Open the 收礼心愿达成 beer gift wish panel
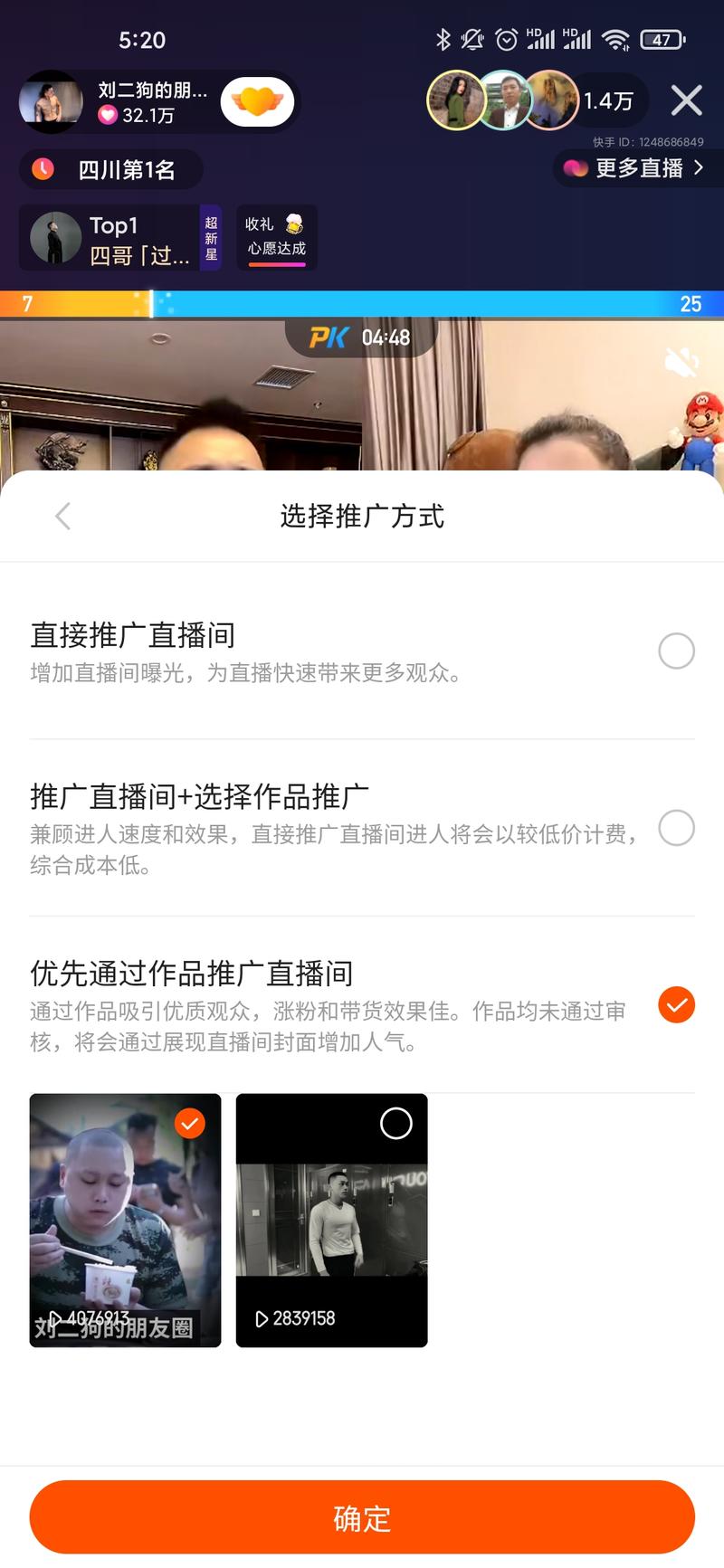The image size is (724, 1568). point(276,237)
